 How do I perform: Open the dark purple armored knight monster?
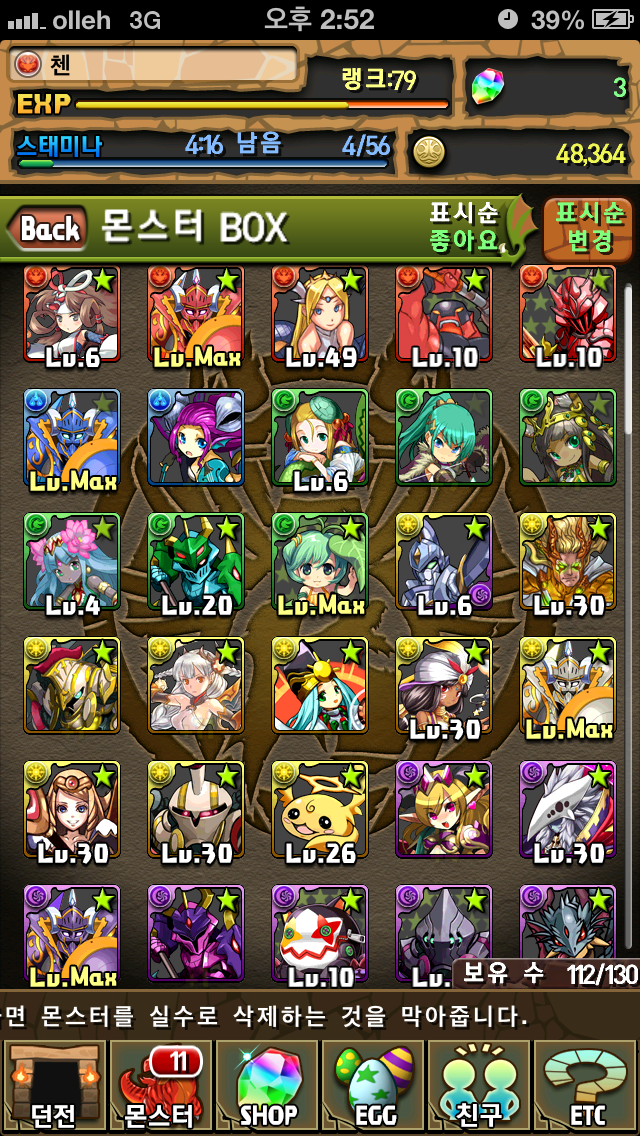pos(196,934)
